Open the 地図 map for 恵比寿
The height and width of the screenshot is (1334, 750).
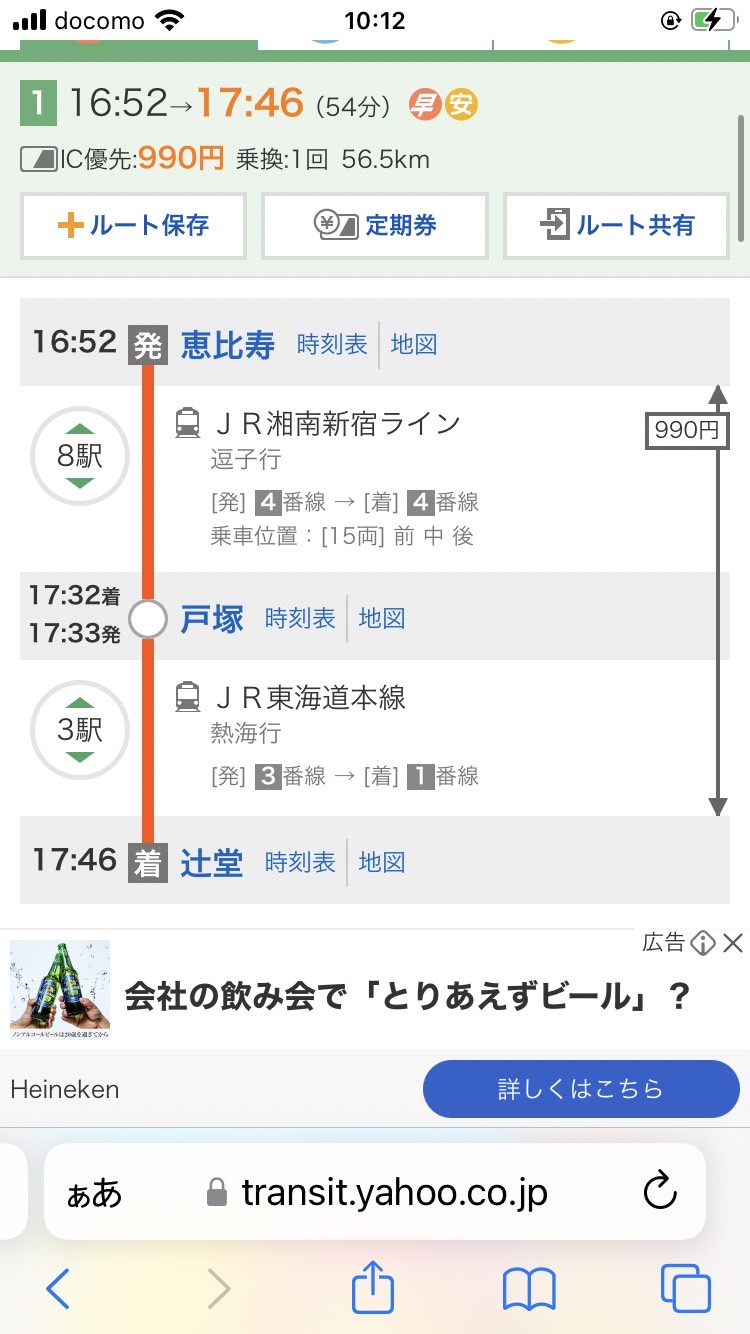tap(414, 345)
